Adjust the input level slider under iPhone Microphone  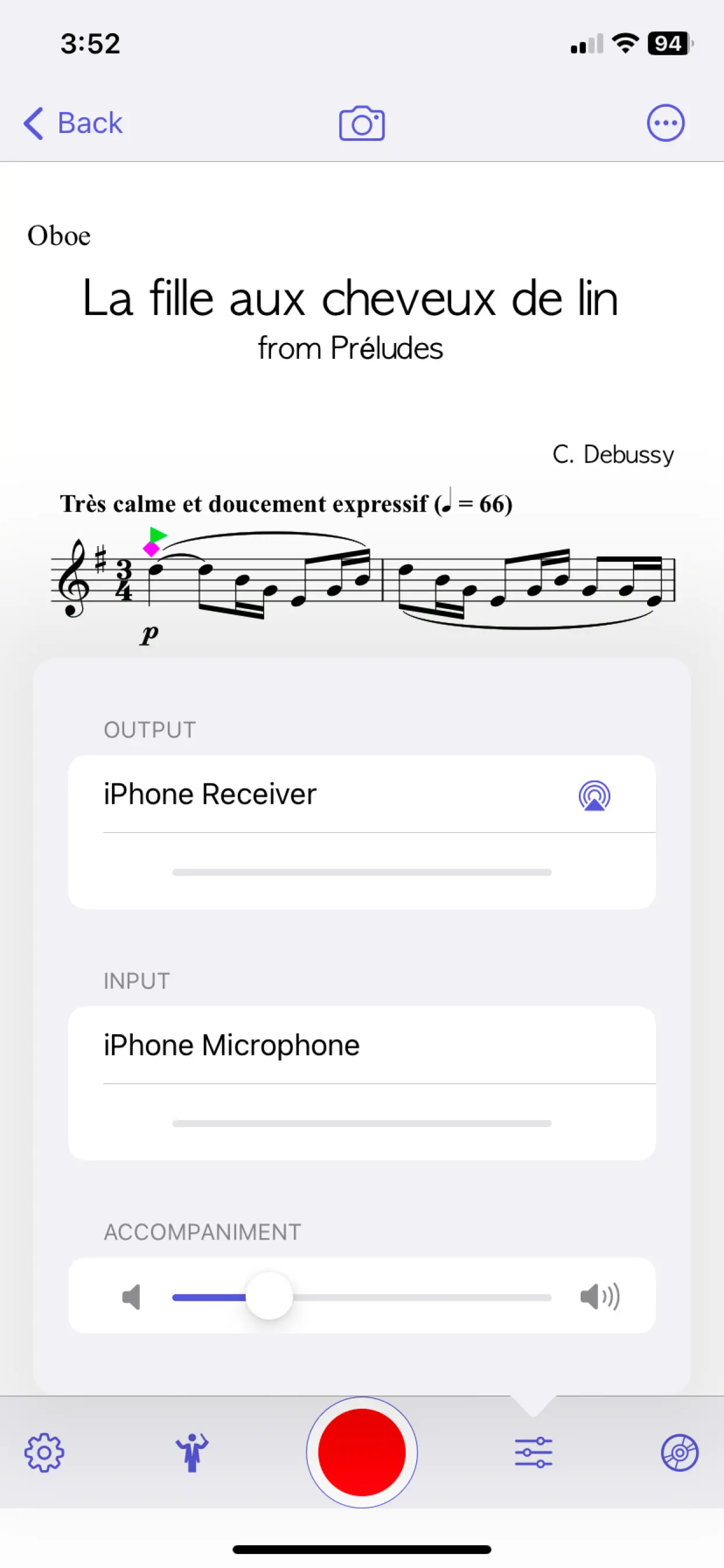click(361, 1123)
